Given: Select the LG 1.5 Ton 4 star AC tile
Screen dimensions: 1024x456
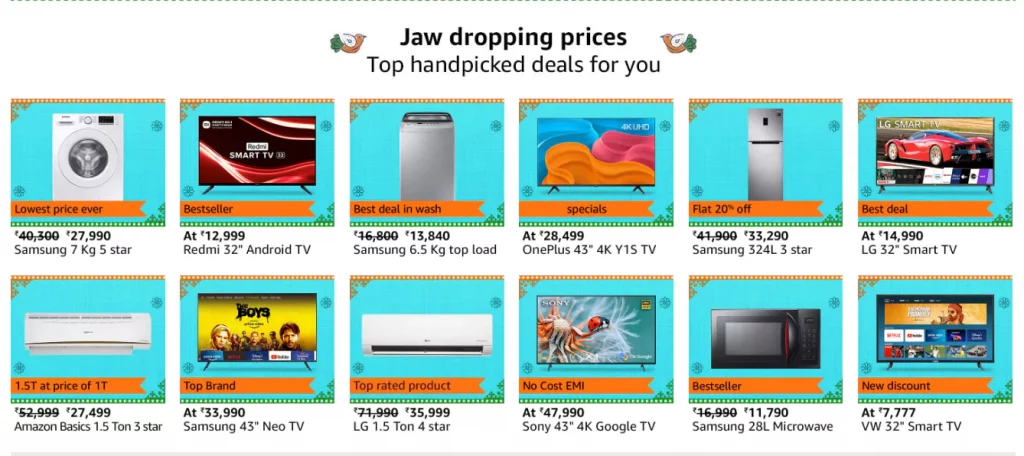Looking at the screenshot, I should (427, 335).
